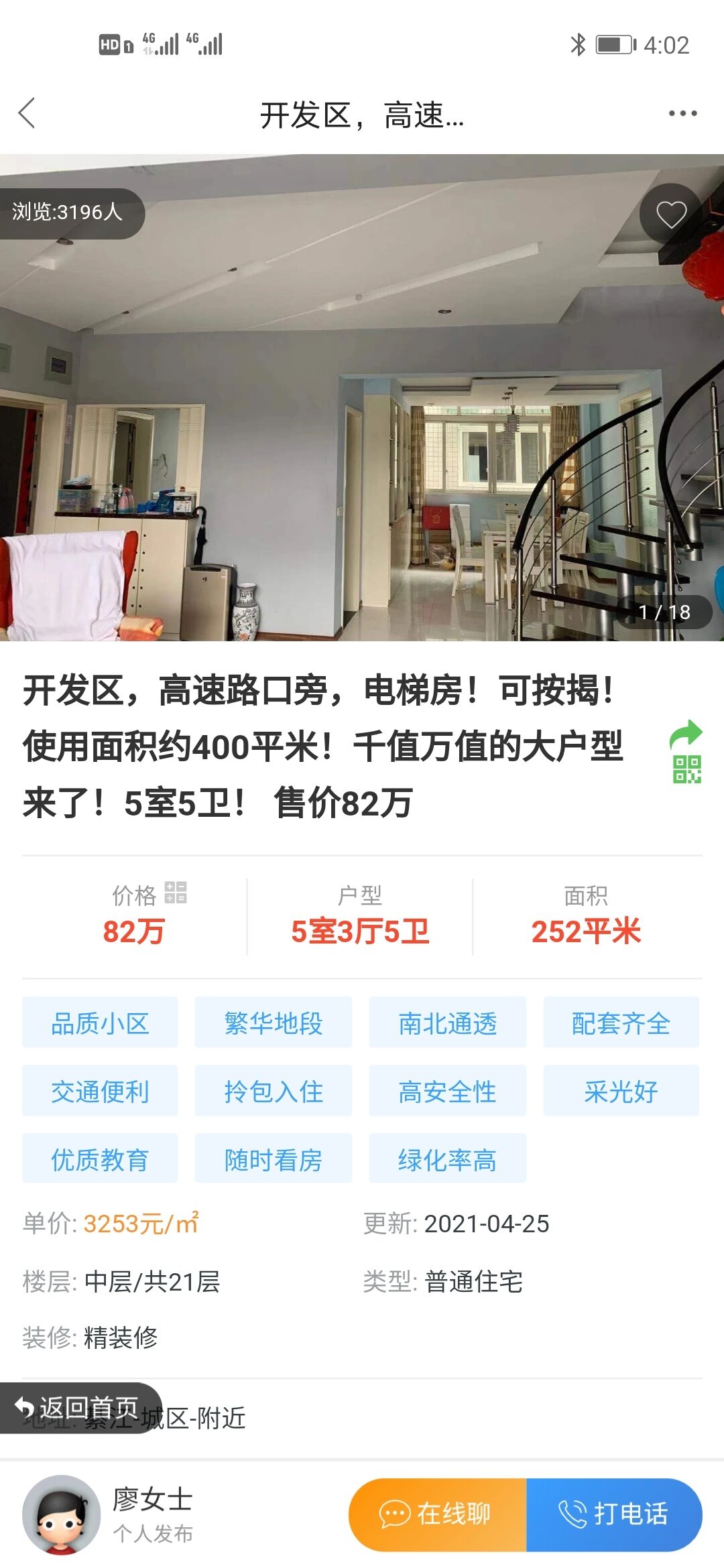Select the 优质教育 tag
Image resolution: width=724 pixels, height=1568 pixels.
pos(100,1159)
